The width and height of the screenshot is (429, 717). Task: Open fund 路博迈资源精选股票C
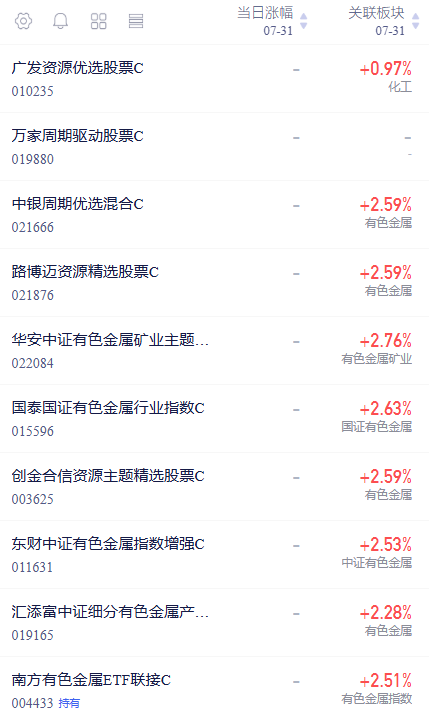tap(214, 283)
